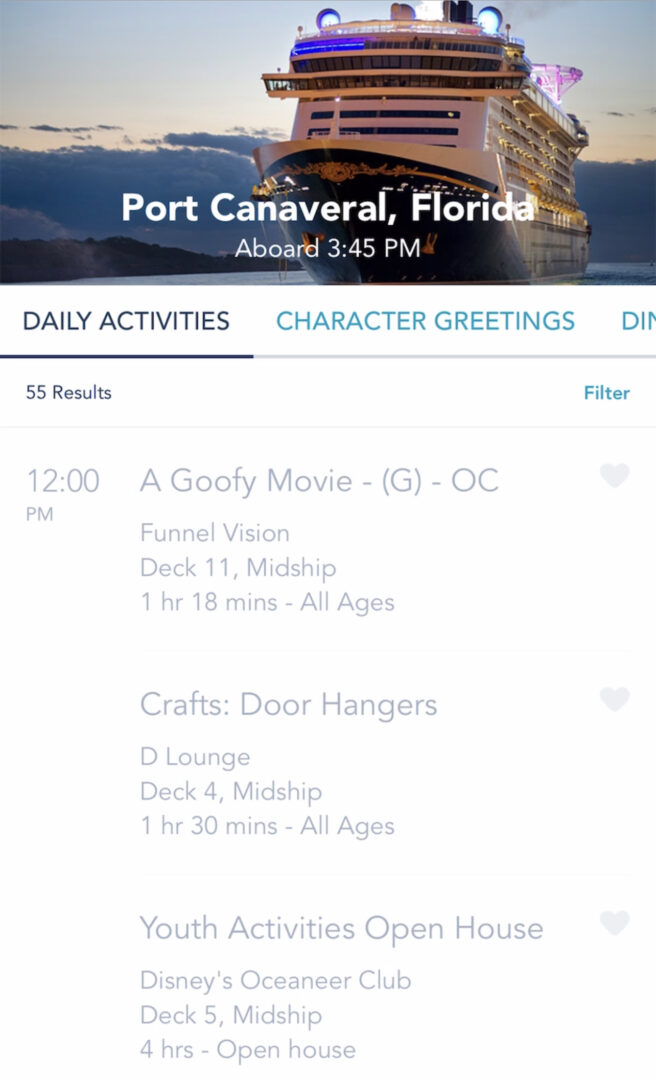
Task: Switch to the Character Greetings tab
Action: [x=425, y=321]
